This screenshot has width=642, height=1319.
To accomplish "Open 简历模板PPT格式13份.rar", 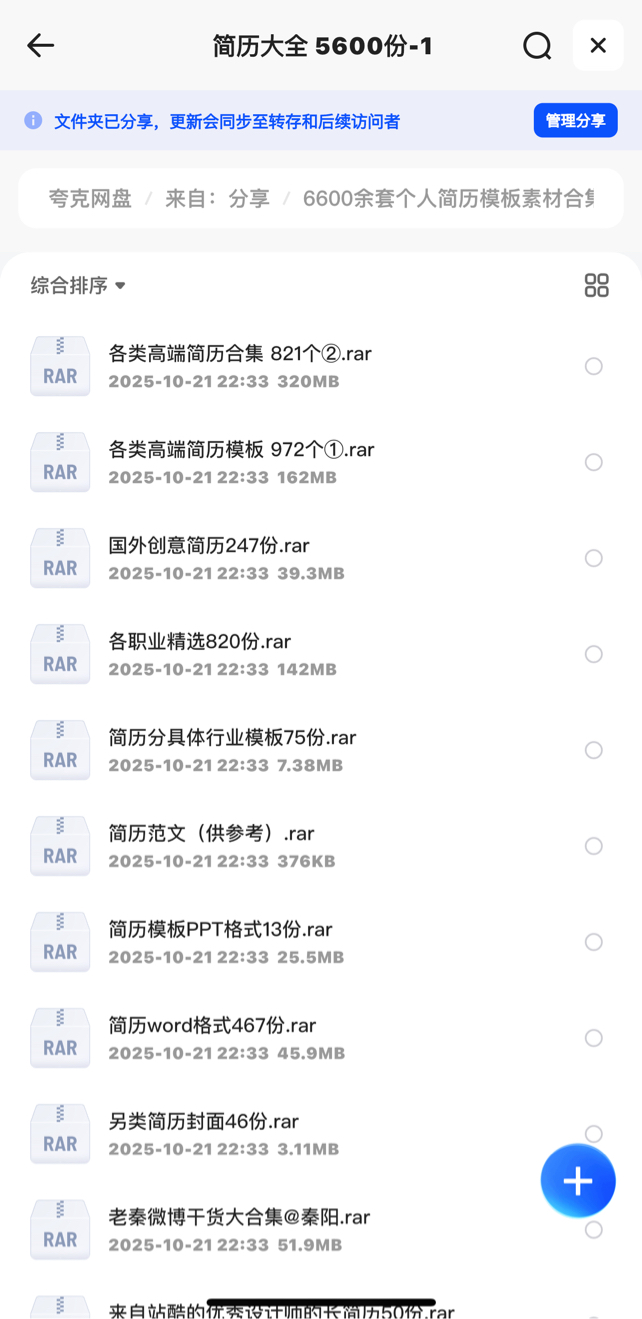I will click(220, 930).
